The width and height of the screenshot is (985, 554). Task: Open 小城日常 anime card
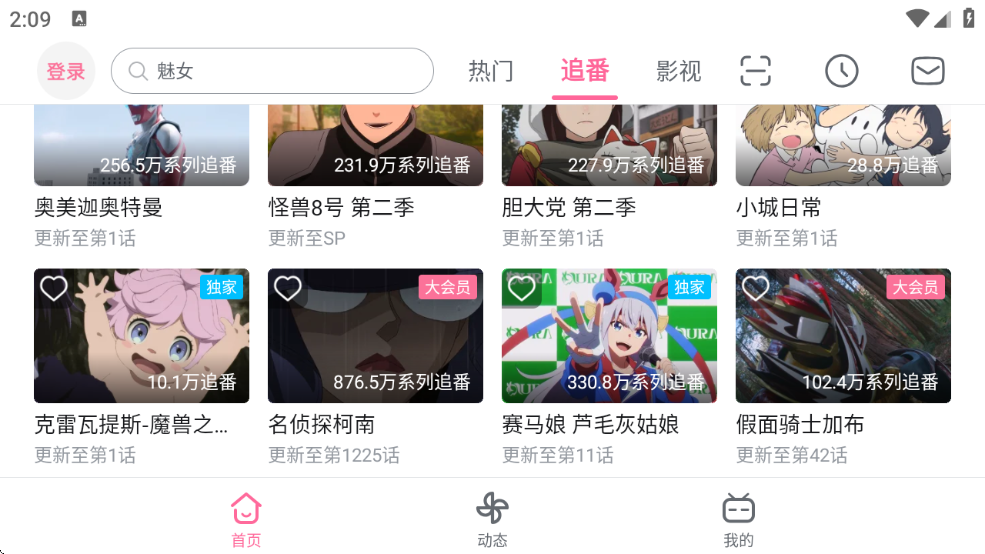coord(843,150)
